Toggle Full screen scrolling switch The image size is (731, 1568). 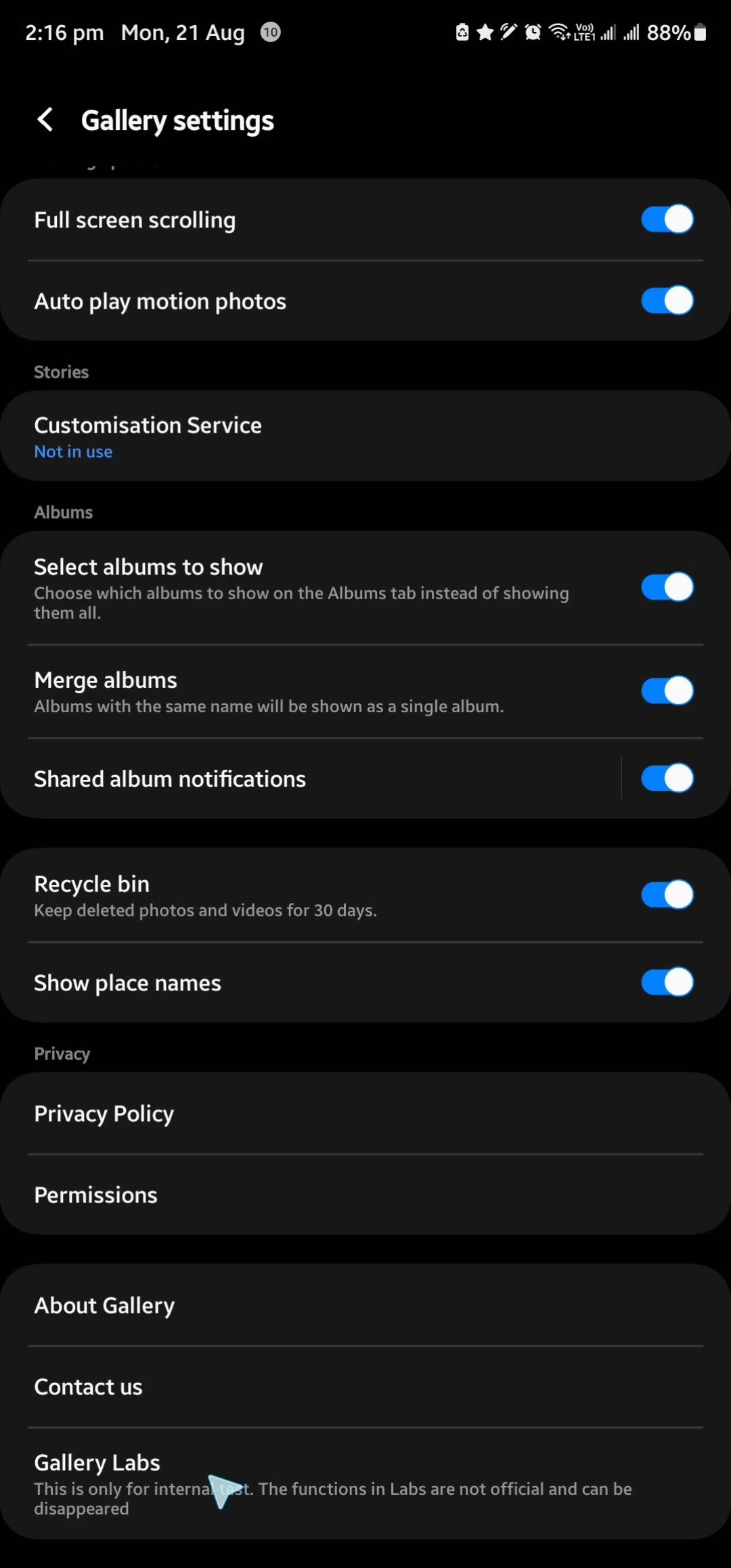click(x=667, y=219)
